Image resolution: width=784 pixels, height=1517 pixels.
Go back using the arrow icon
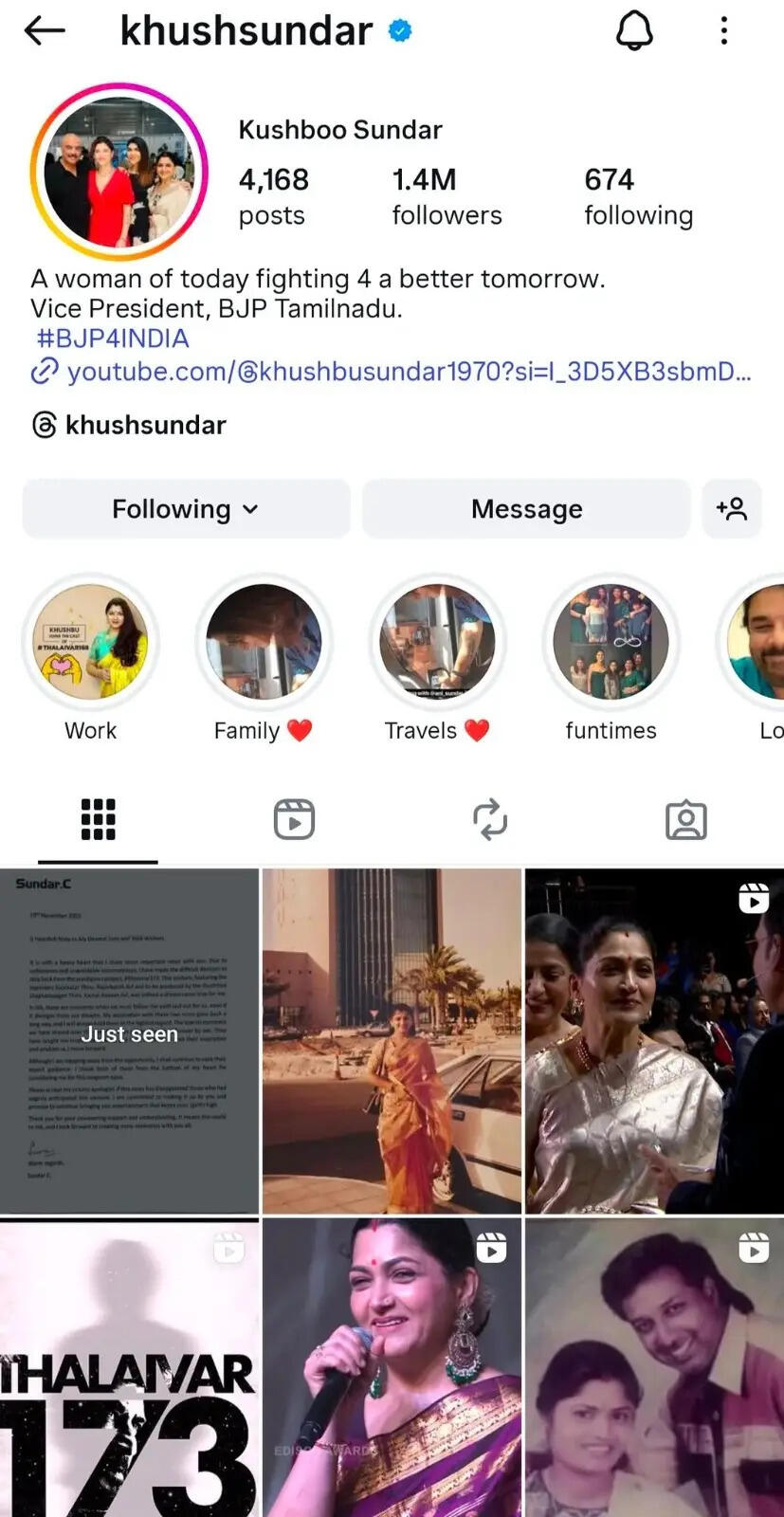click(45, 31)
